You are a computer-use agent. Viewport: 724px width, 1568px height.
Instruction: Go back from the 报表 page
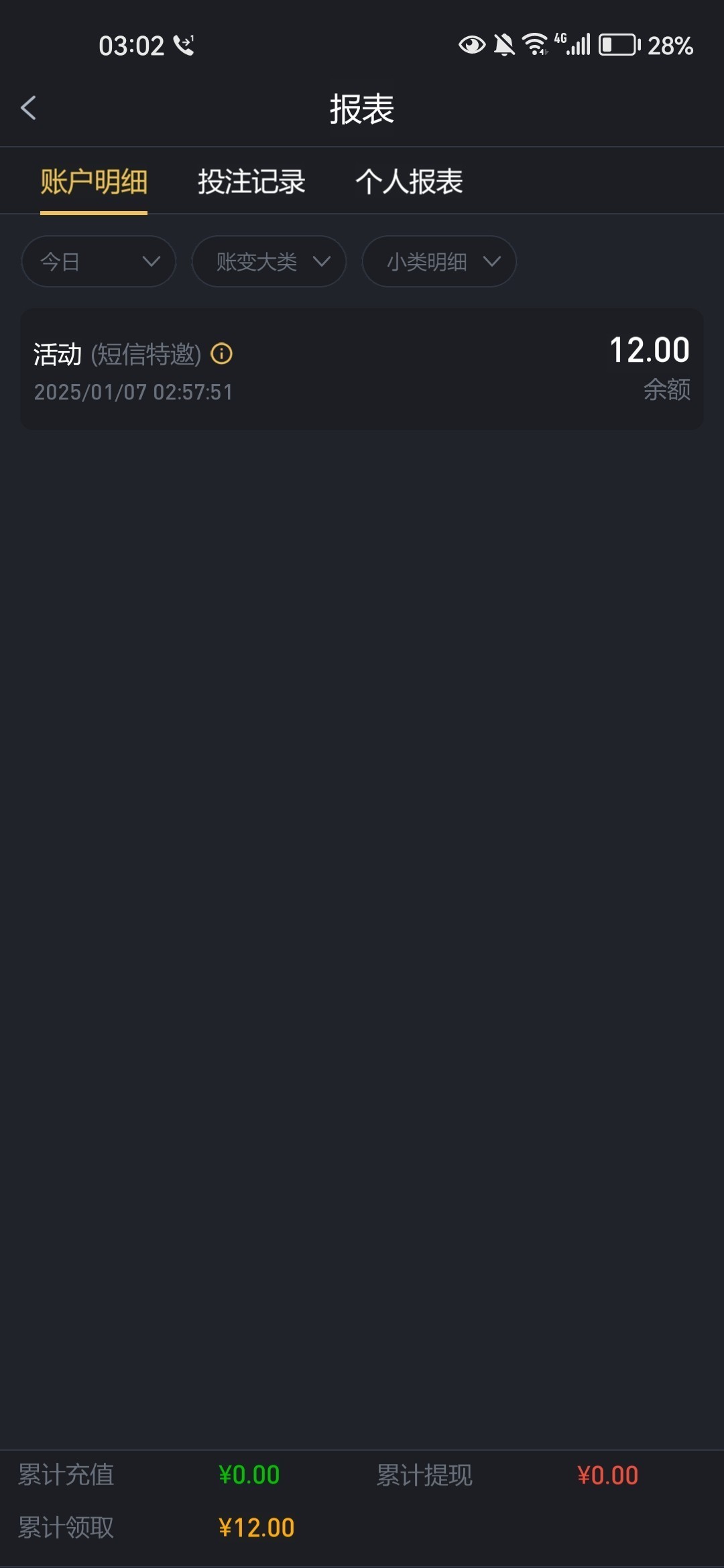click(x=28, y=108)
